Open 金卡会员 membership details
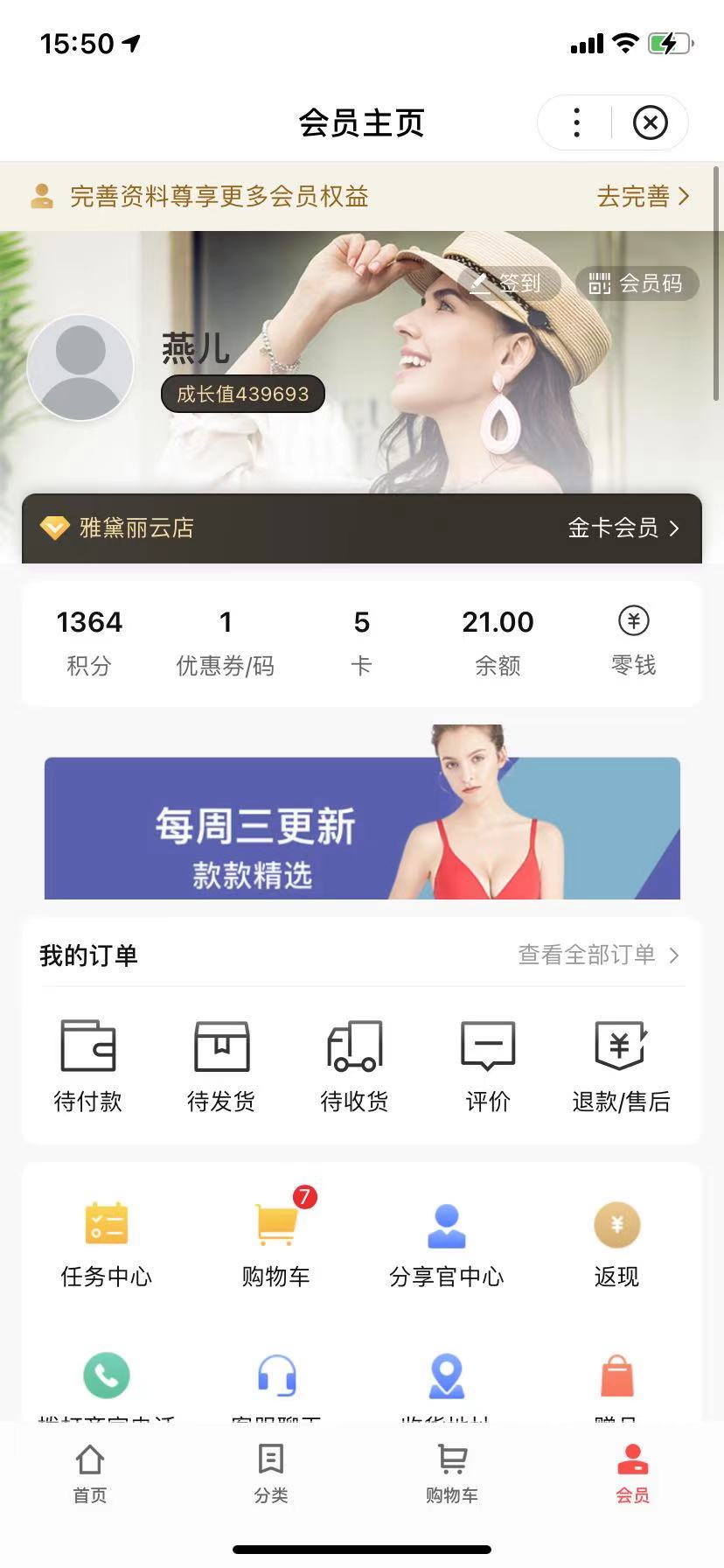Image resolution: width=724 pixels, height=1568 pixels. (623, 528)
